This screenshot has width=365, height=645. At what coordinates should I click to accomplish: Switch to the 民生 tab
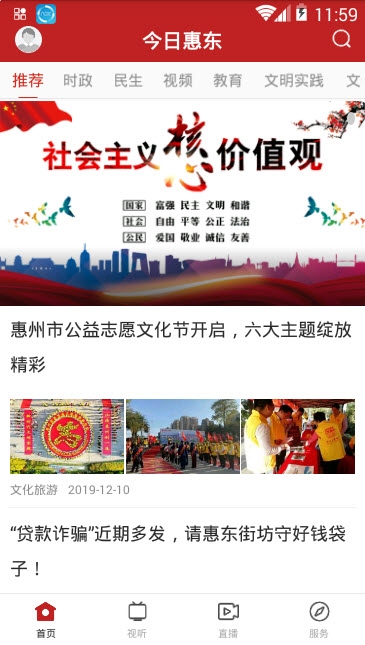tap(128, 81)
